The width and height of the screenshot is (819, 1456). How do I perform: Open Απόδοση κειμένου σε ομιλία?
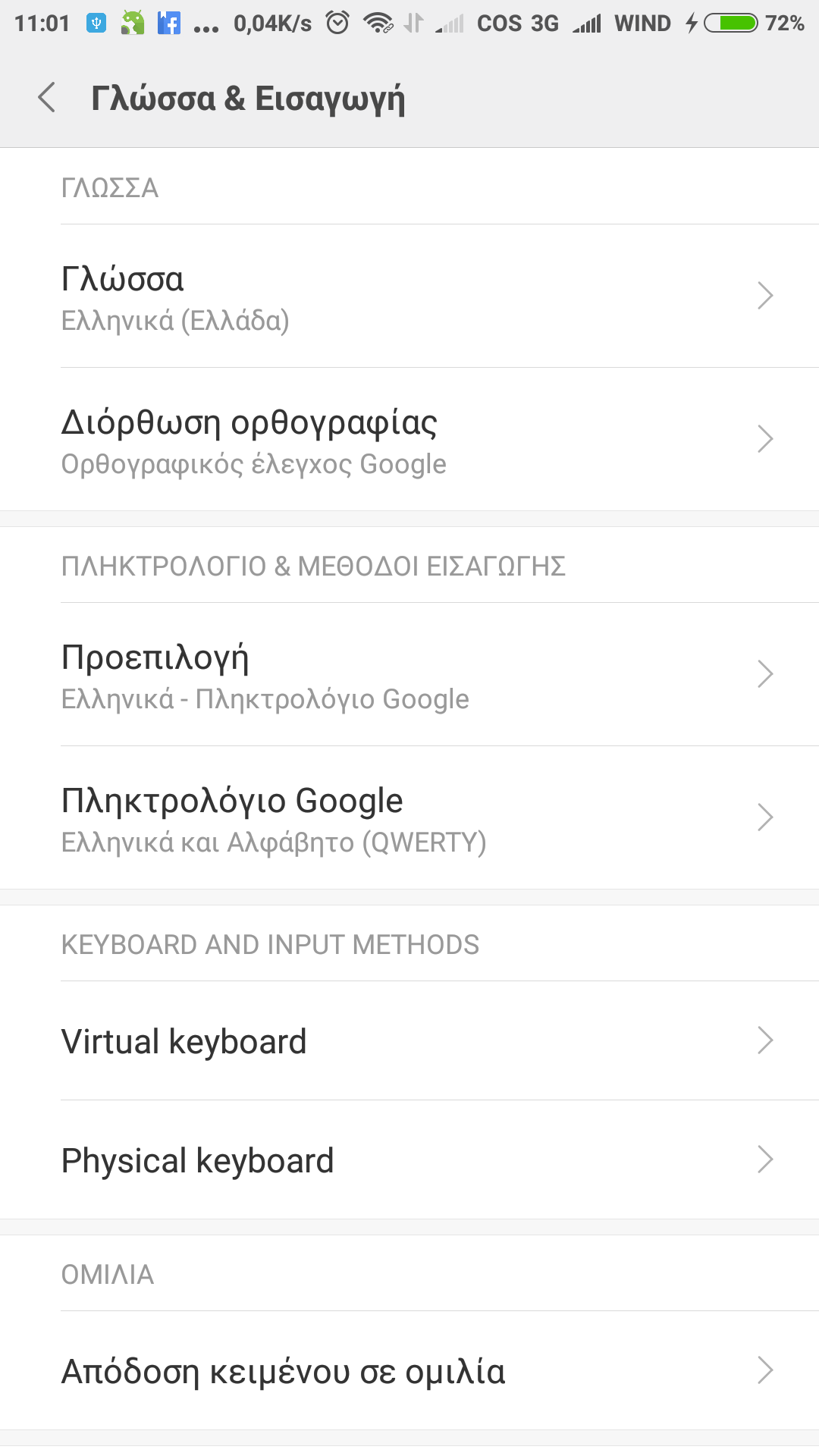(x=409, y=1371)
